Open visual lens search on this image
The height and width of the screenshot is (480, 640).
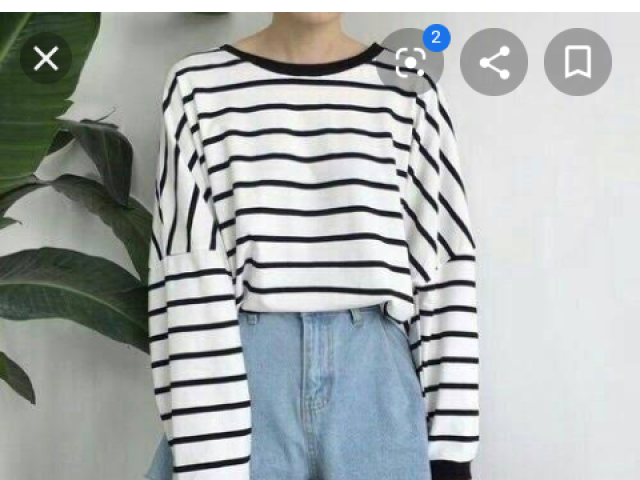[x=409, y=64]
